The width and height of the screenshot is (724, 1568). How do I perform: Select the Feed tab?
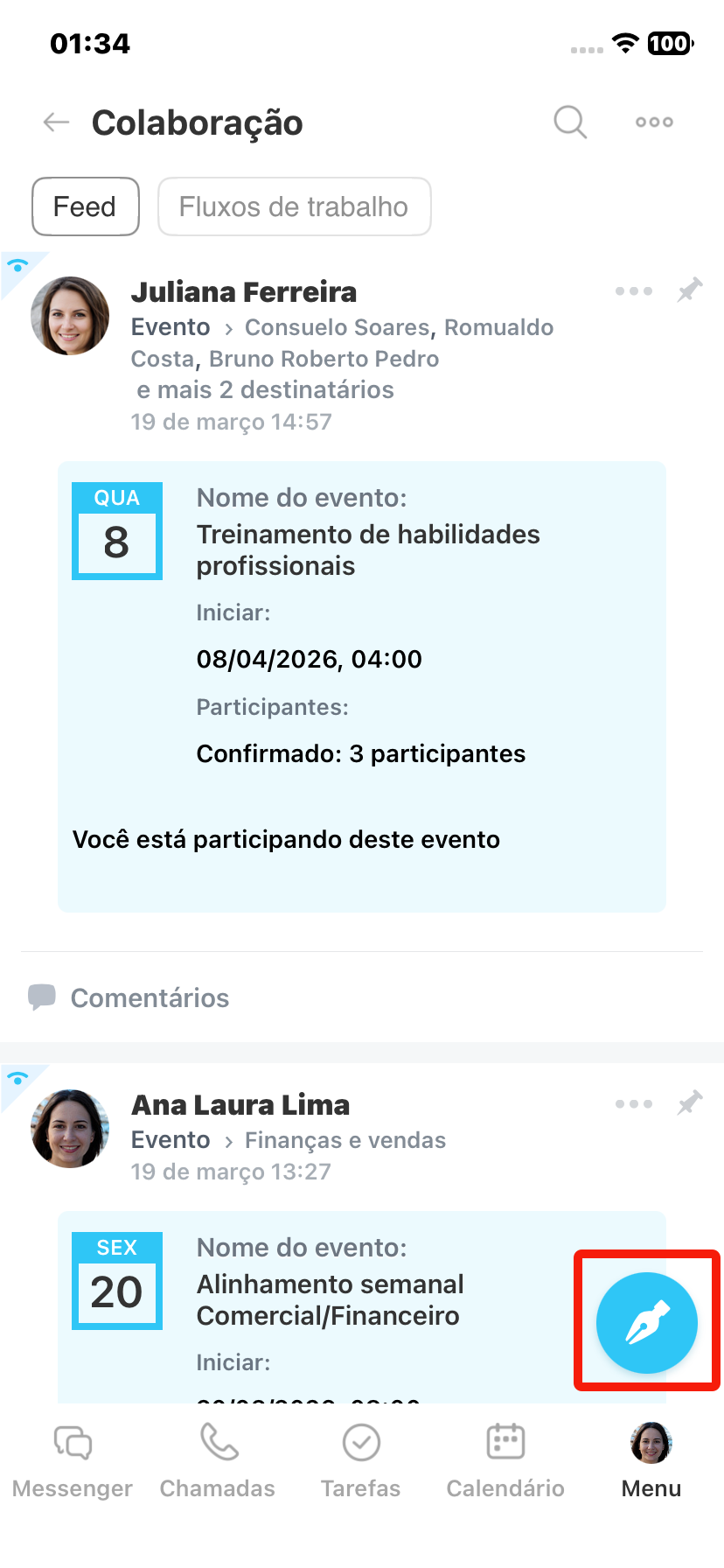(x=85, y=206)
